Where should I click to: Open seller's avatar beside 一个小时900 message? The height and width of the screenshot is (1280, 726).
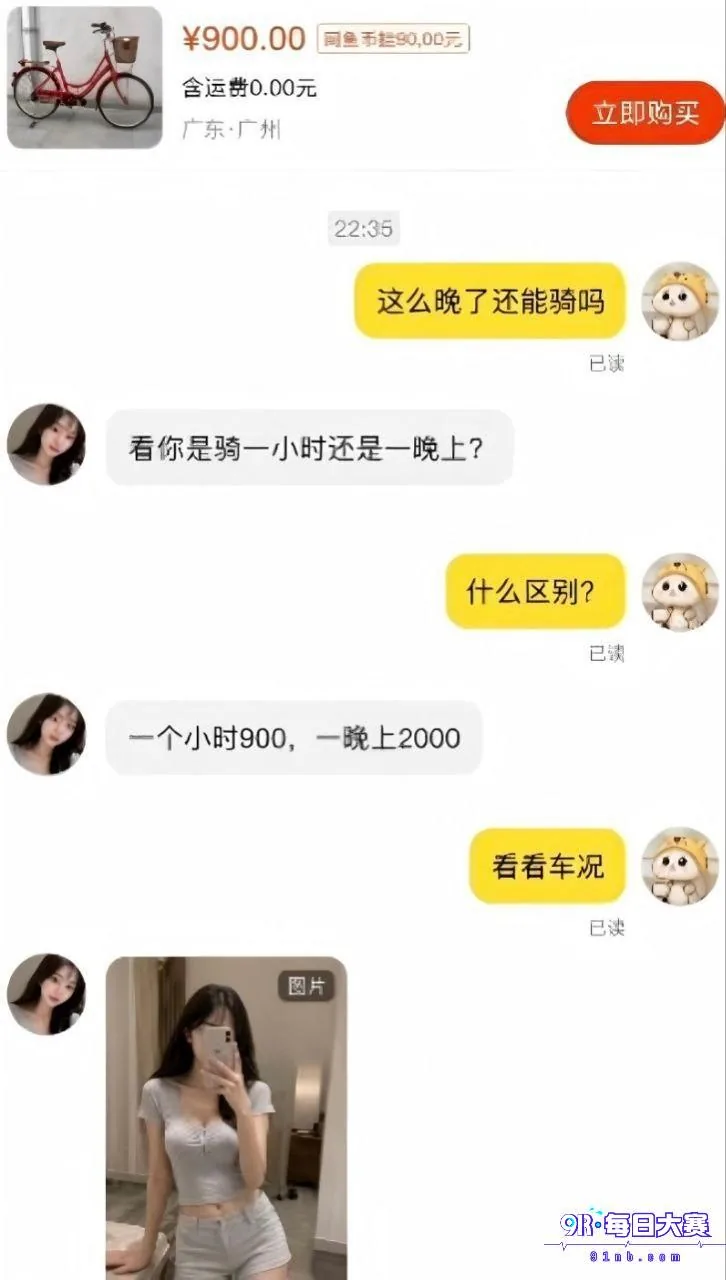pos(46,734)
